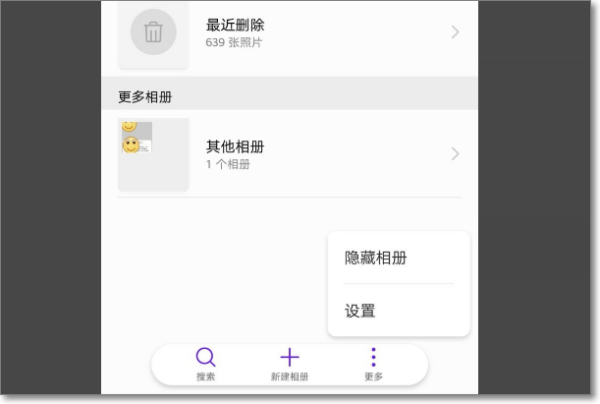Open 设置 from the popup menu
The image size is (600, 404).
click(360, 311)
